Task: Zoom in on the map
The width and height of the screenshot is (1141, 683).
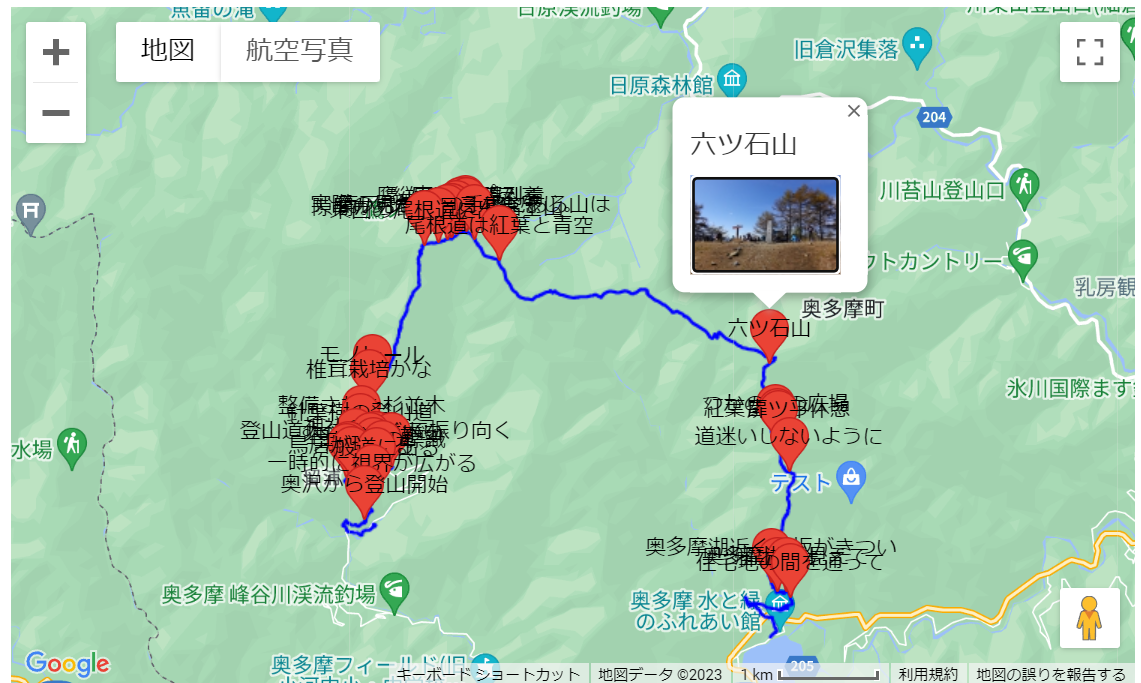Action: coord(56,53)
